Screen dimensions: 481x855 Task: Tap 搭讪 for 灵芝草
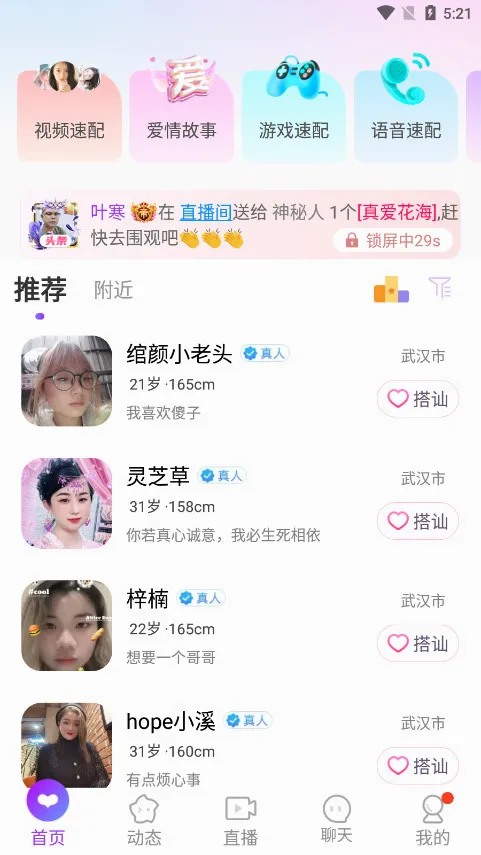[418, 521]
